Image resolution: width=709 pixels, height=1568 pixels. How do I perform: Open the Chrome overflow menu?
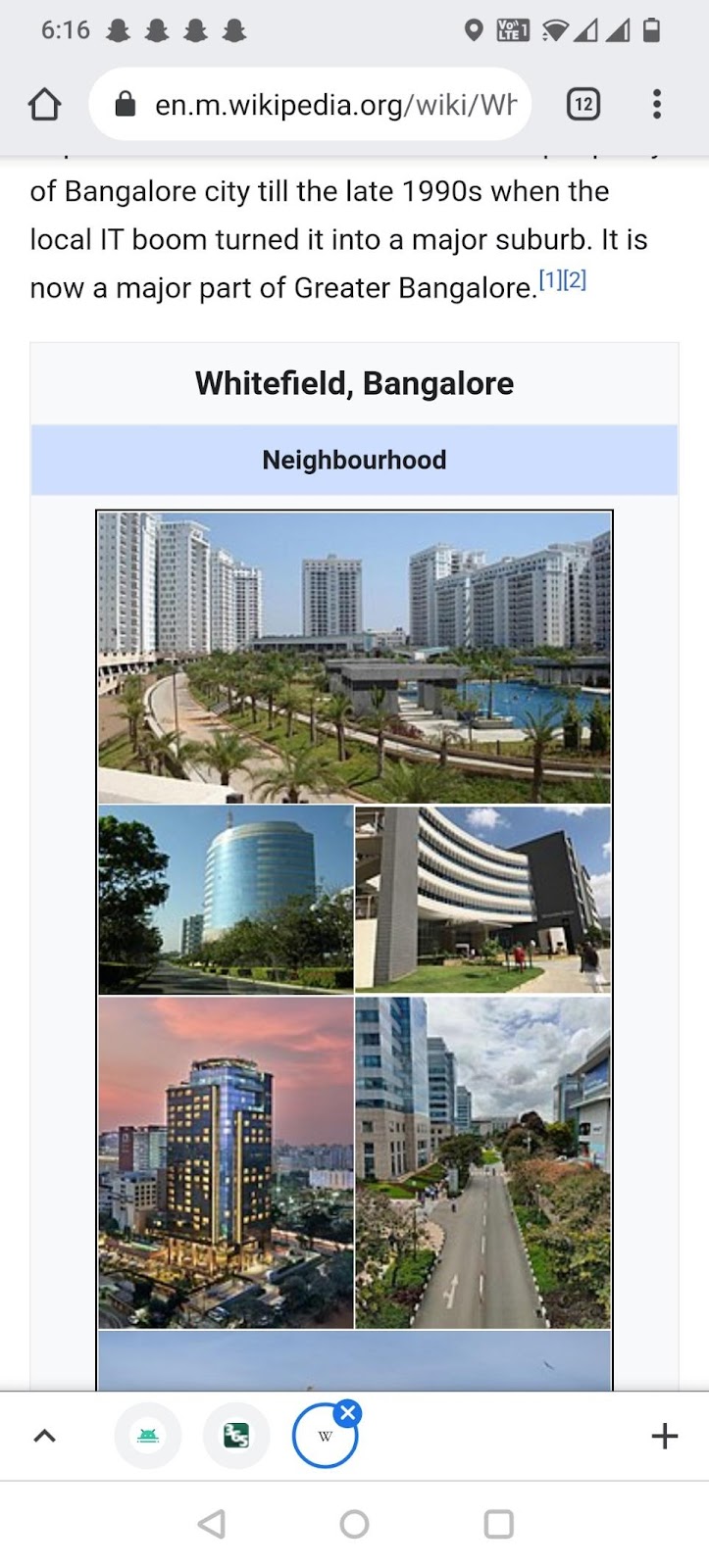point(657,104)
